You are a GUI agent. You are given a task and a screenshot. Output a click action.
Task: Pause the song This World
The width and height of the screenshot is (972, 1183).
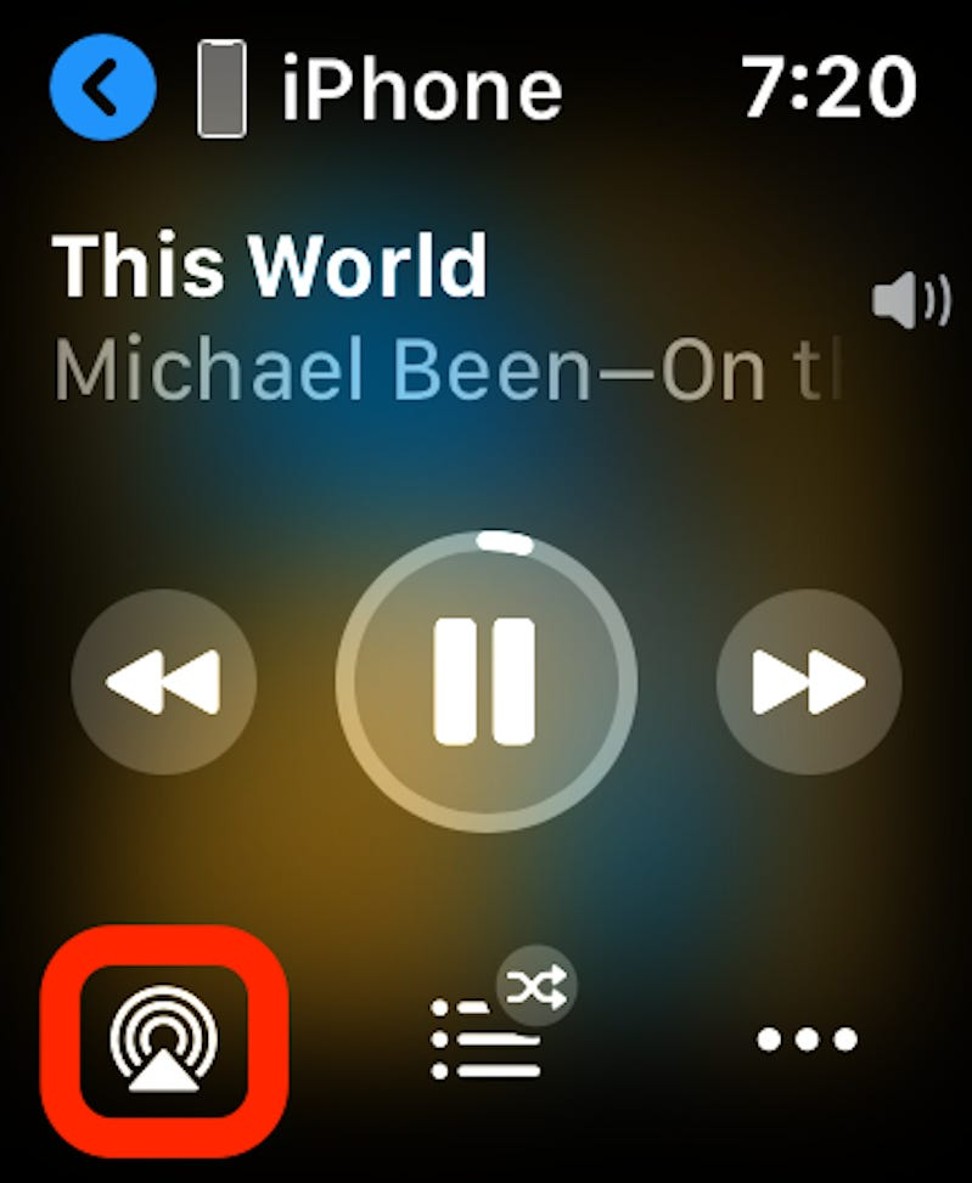[x=486, y=682]
